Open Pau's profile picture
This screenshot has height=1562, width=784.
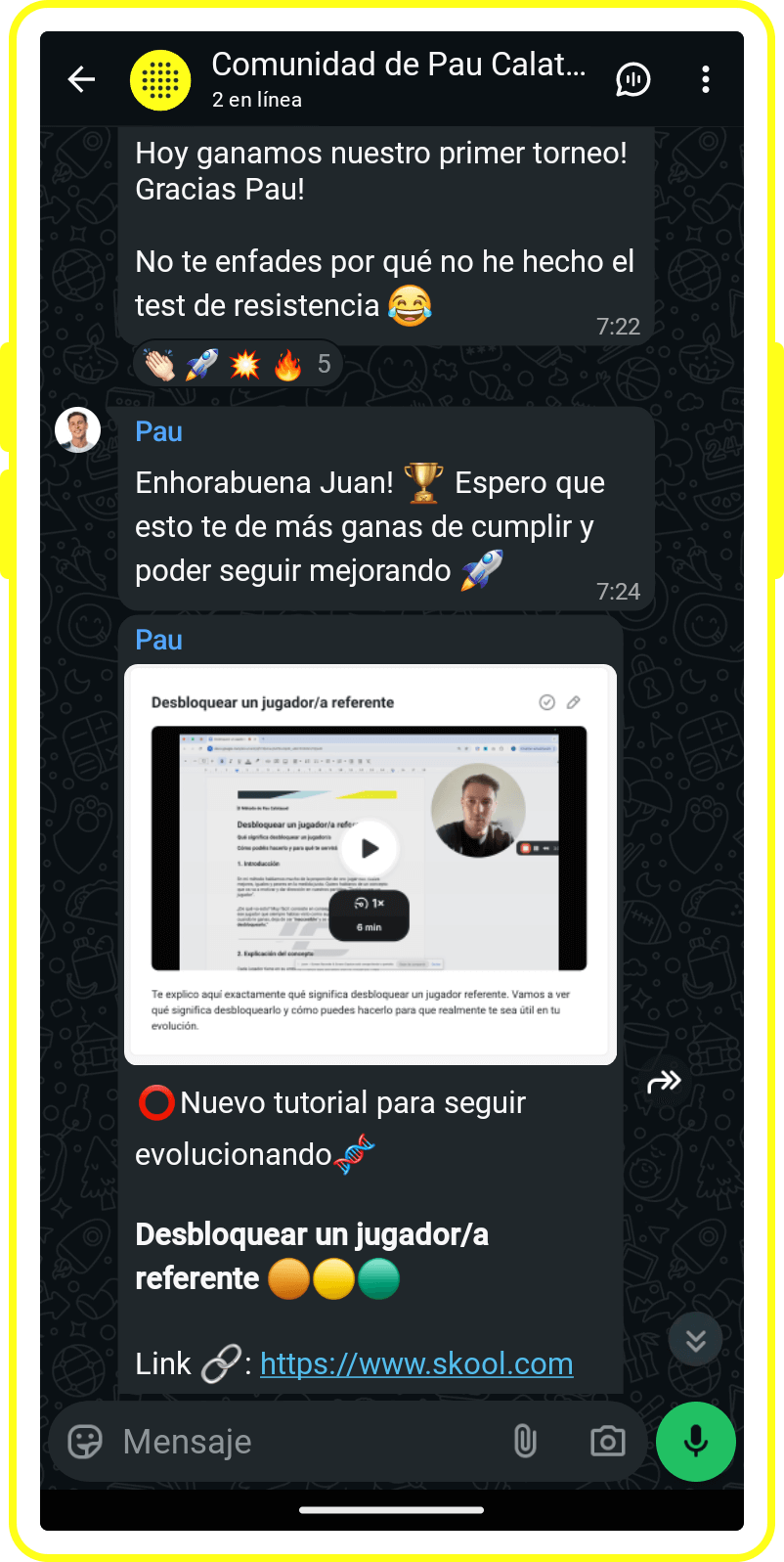pos(77,430)
